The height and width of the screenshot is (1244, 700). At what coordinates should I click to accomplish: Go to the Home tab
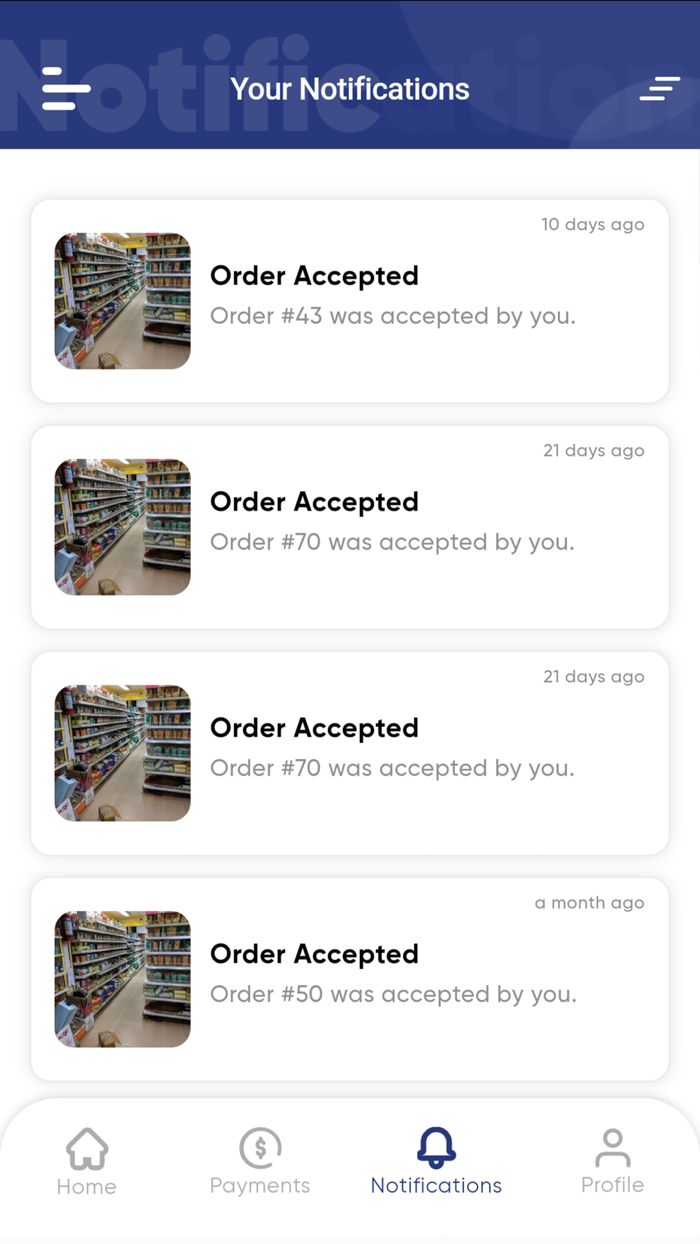coord(87,1161)
